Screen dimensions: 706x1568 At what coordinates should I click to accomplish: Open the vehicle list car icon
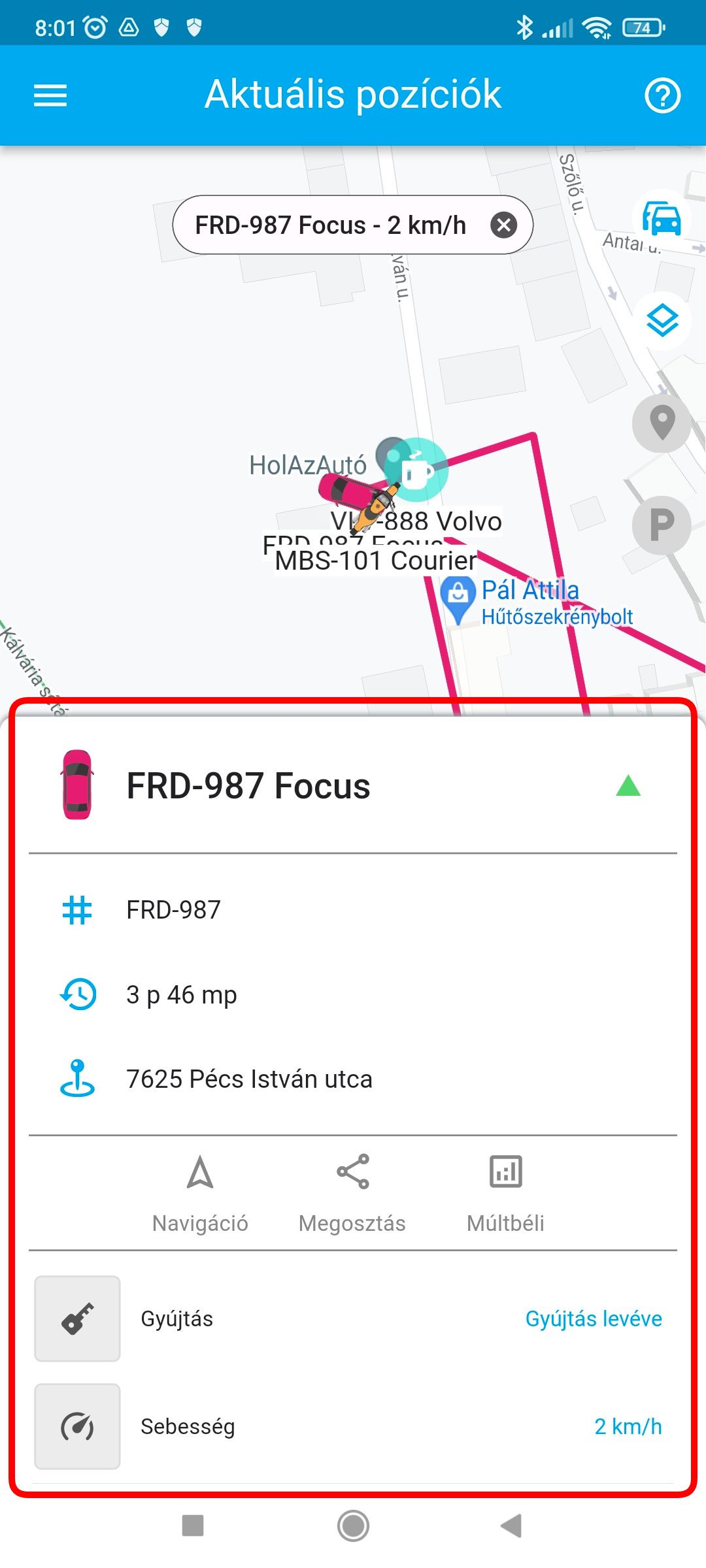[662, 219]
